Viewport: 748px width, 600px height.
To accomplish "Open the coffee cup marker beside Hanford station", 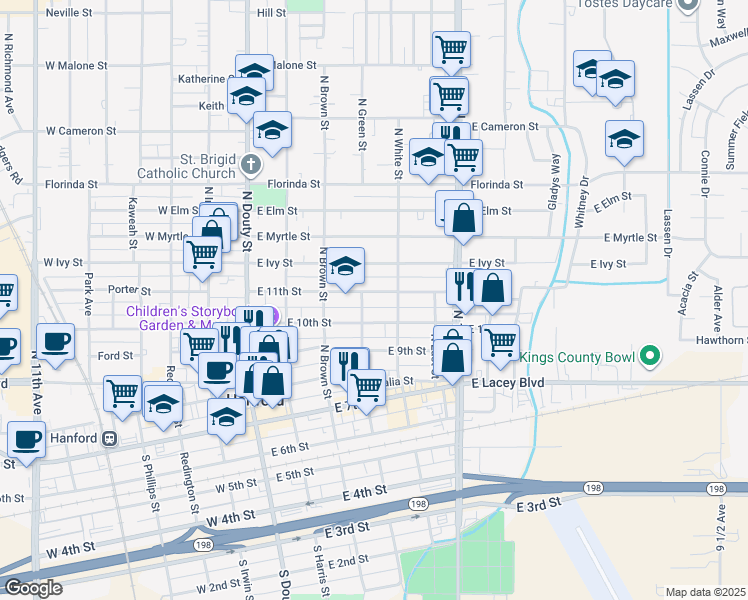I will click(x=26, y=438).
